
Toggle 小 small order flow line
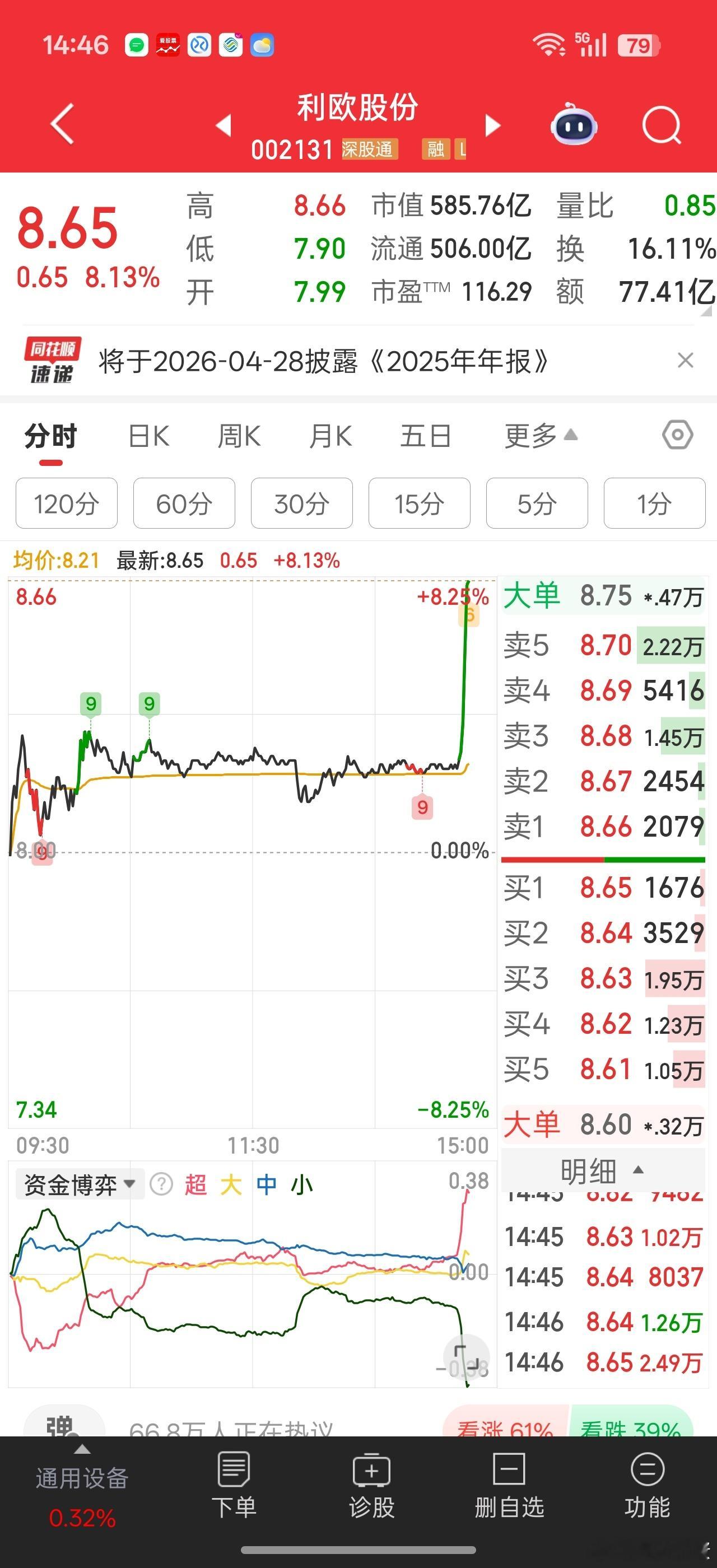302,1183
